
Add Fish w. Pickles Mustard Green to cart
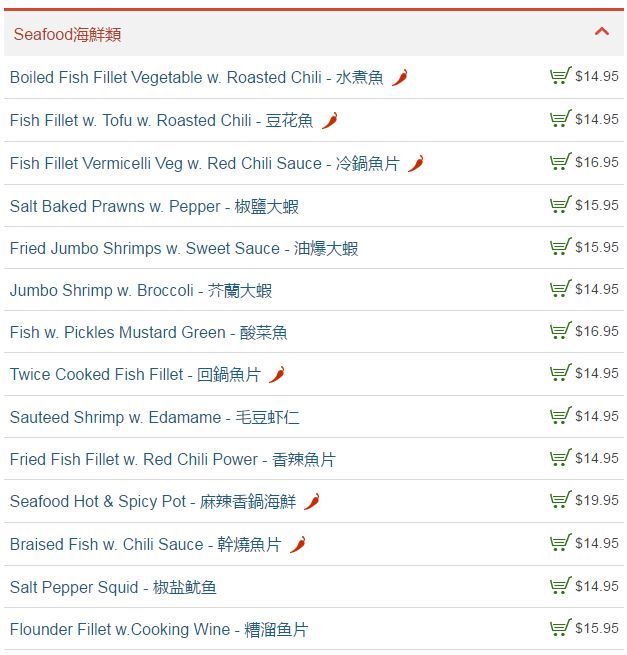pyautogui.click(x=560, y=331)
